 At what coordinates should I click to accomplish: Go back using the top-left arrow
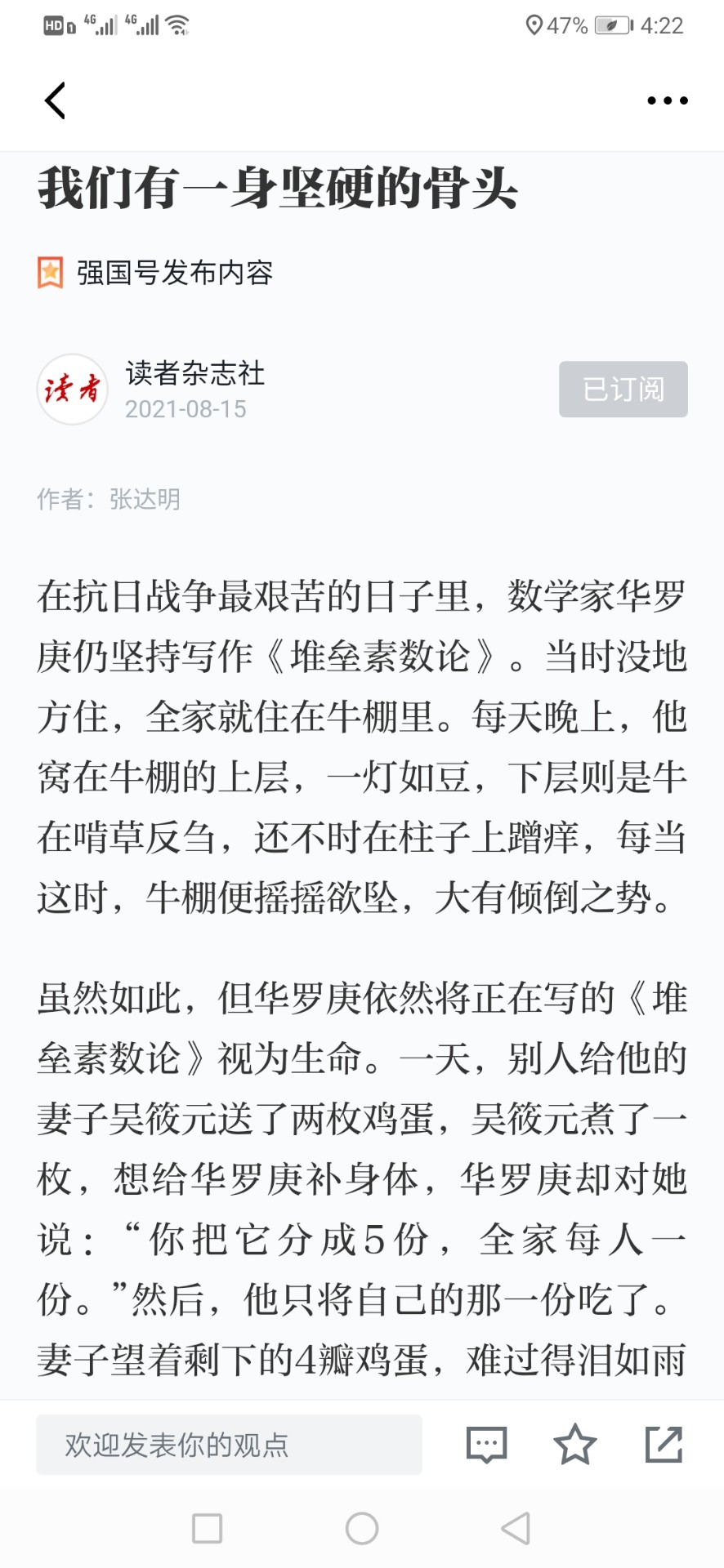(x=55, y=100)
